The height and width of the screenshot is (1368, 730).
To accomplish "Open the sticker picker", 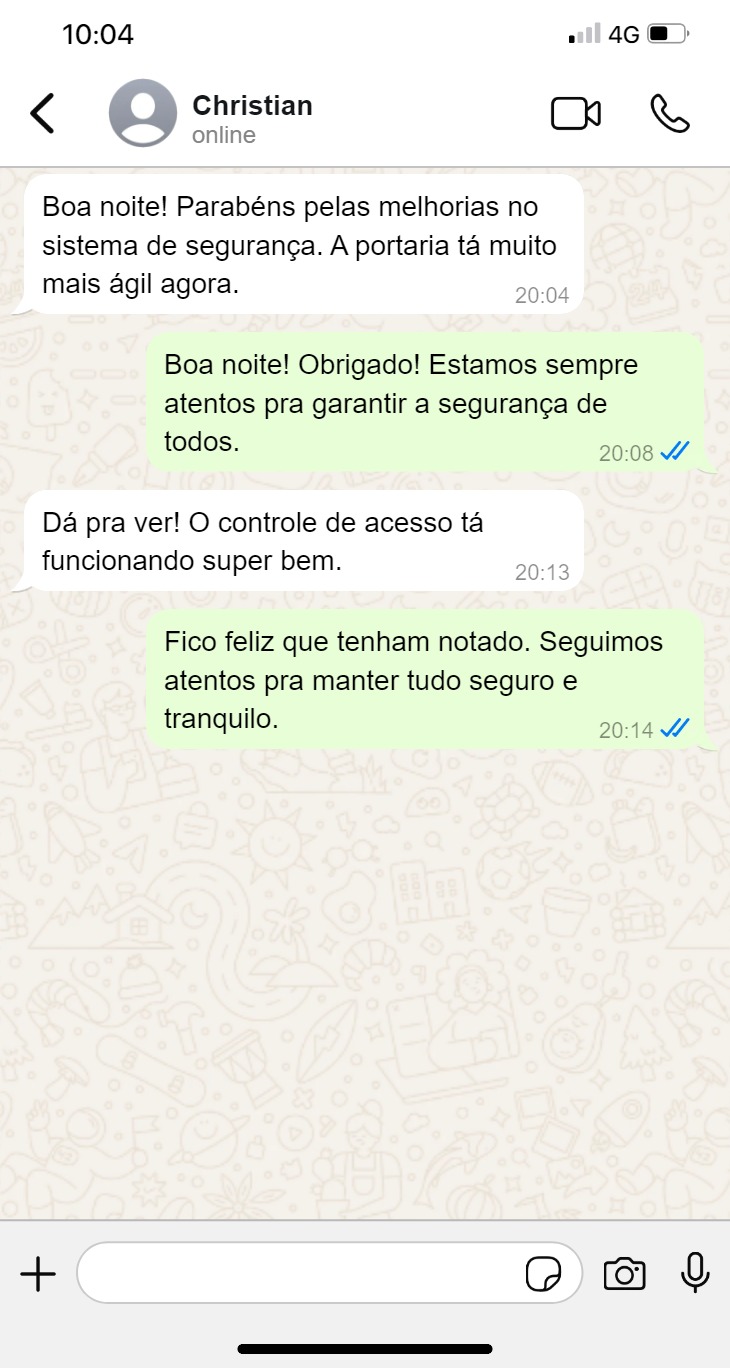I will click(x=544, y=1275).
